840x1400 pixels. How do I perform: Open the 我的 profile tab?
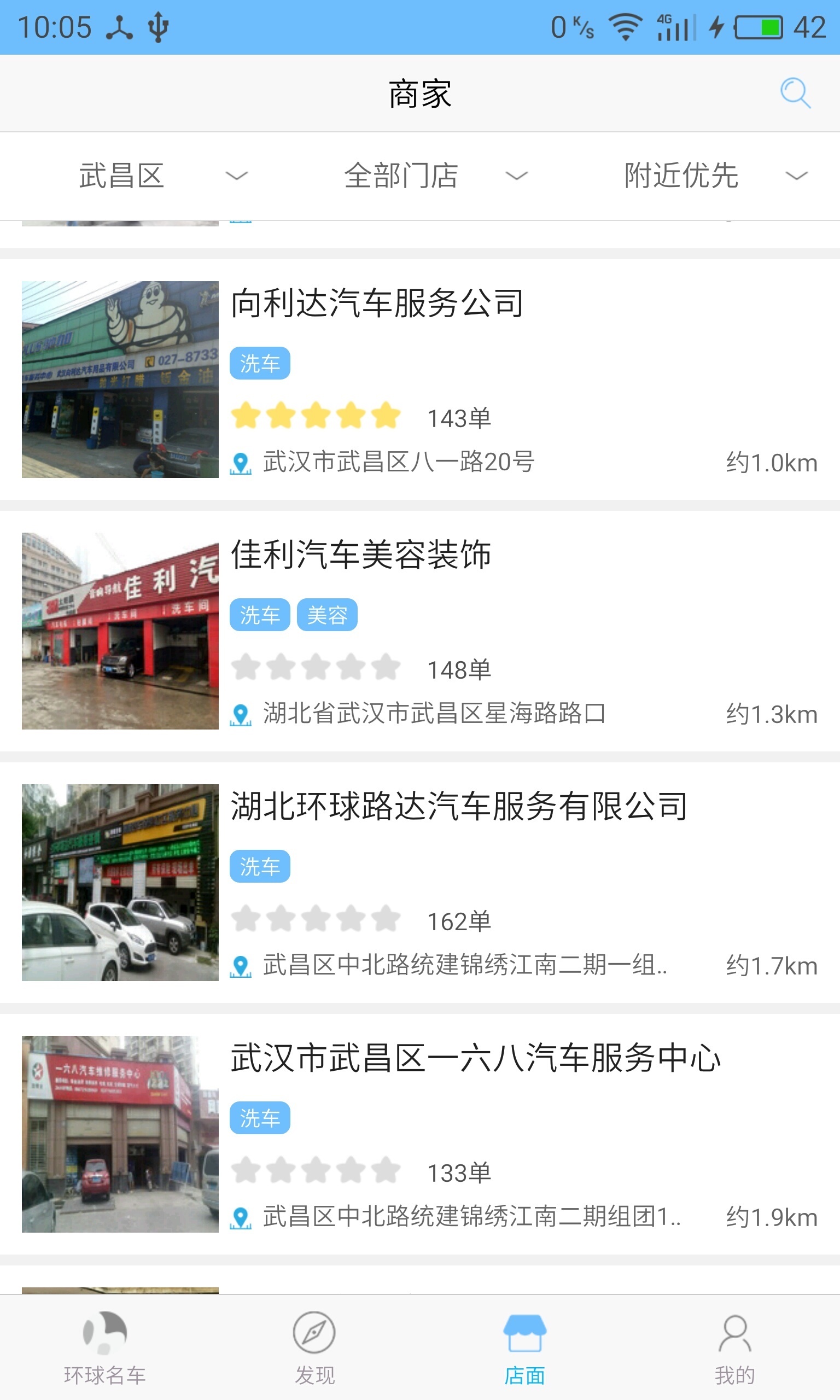point(734,1348)
